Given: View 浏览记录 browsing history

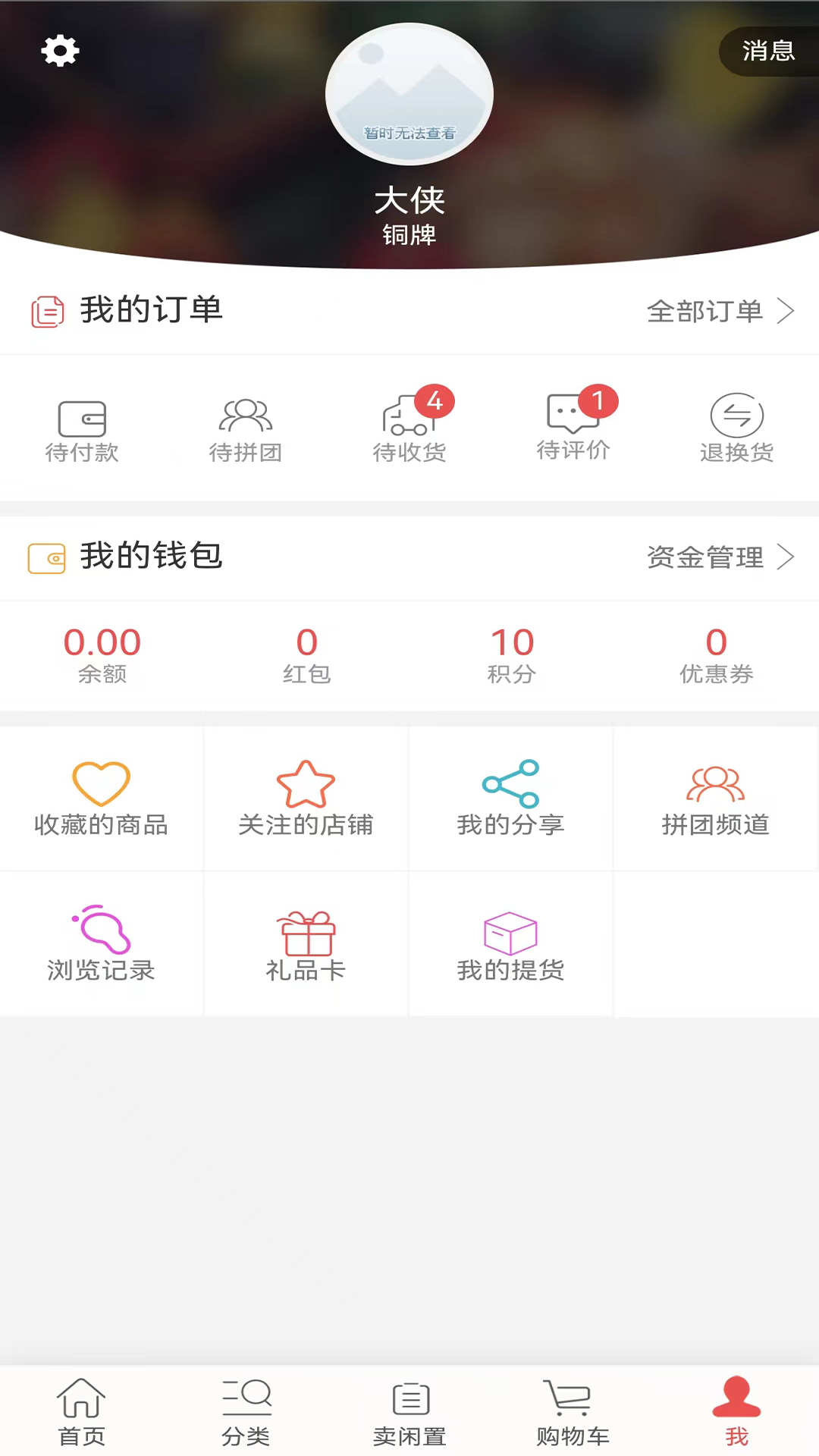Looking at the screenshot, I should pyautogui.click(x=101, y=944).
